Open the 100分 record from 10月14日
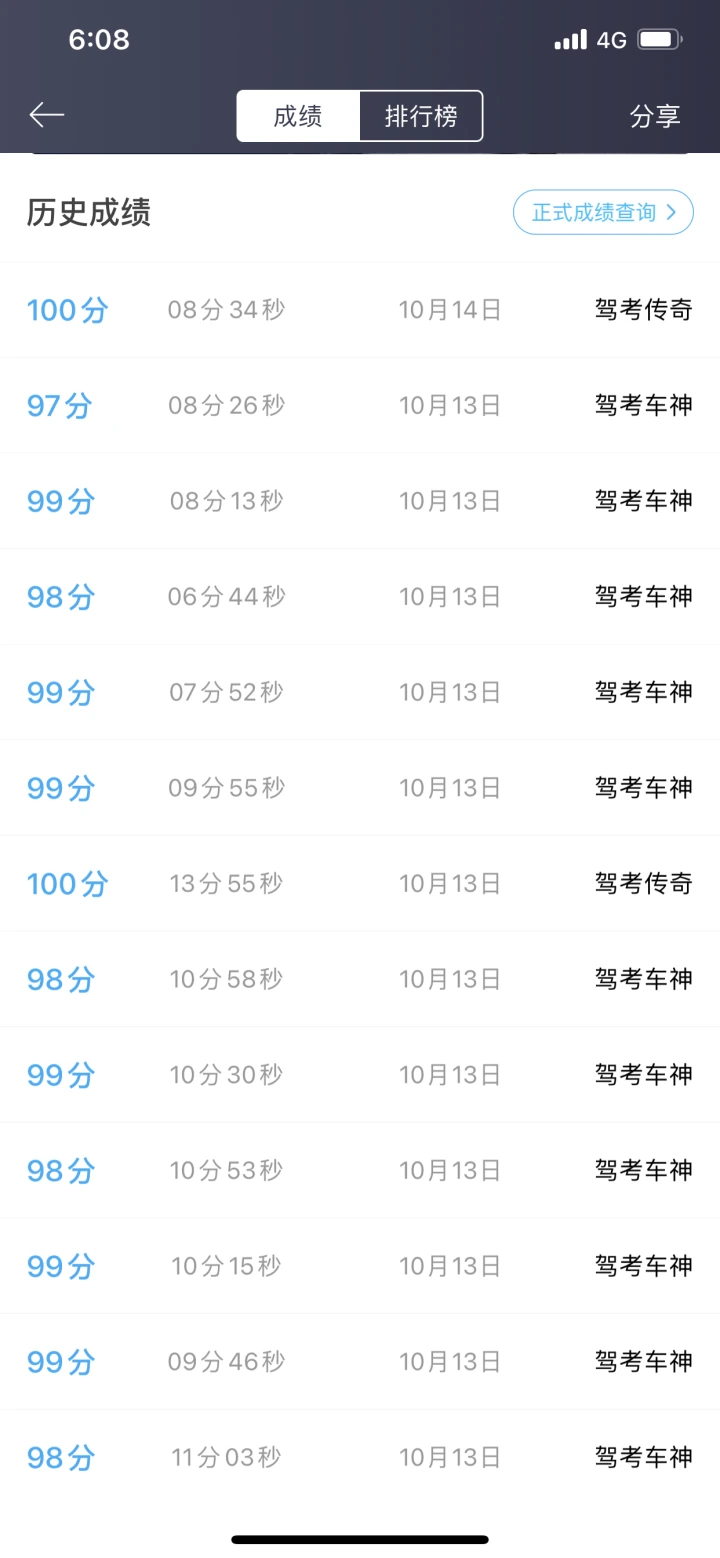 360,310
